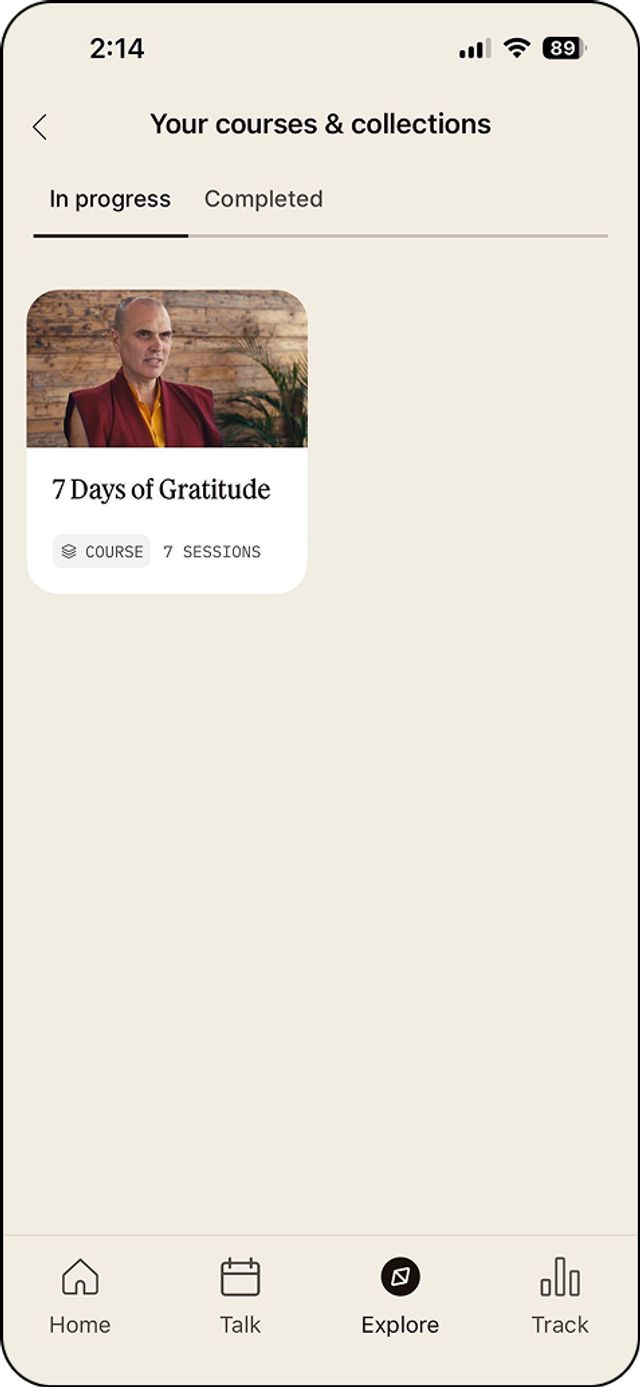Go back using the top arrow
The height and width of the screenshot is (1387, 640).
(40, 127)
